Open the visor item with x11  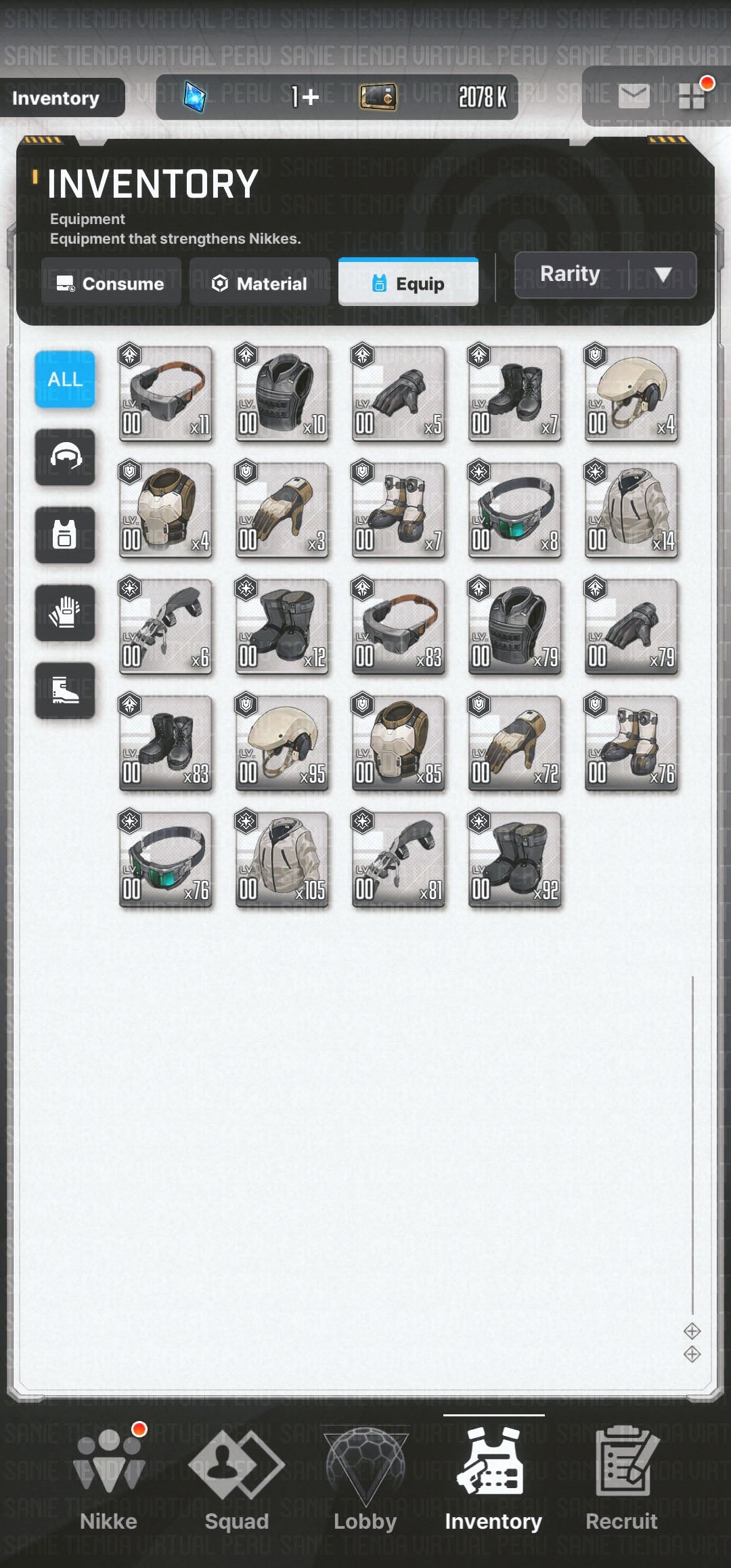[x=166, y=394]
